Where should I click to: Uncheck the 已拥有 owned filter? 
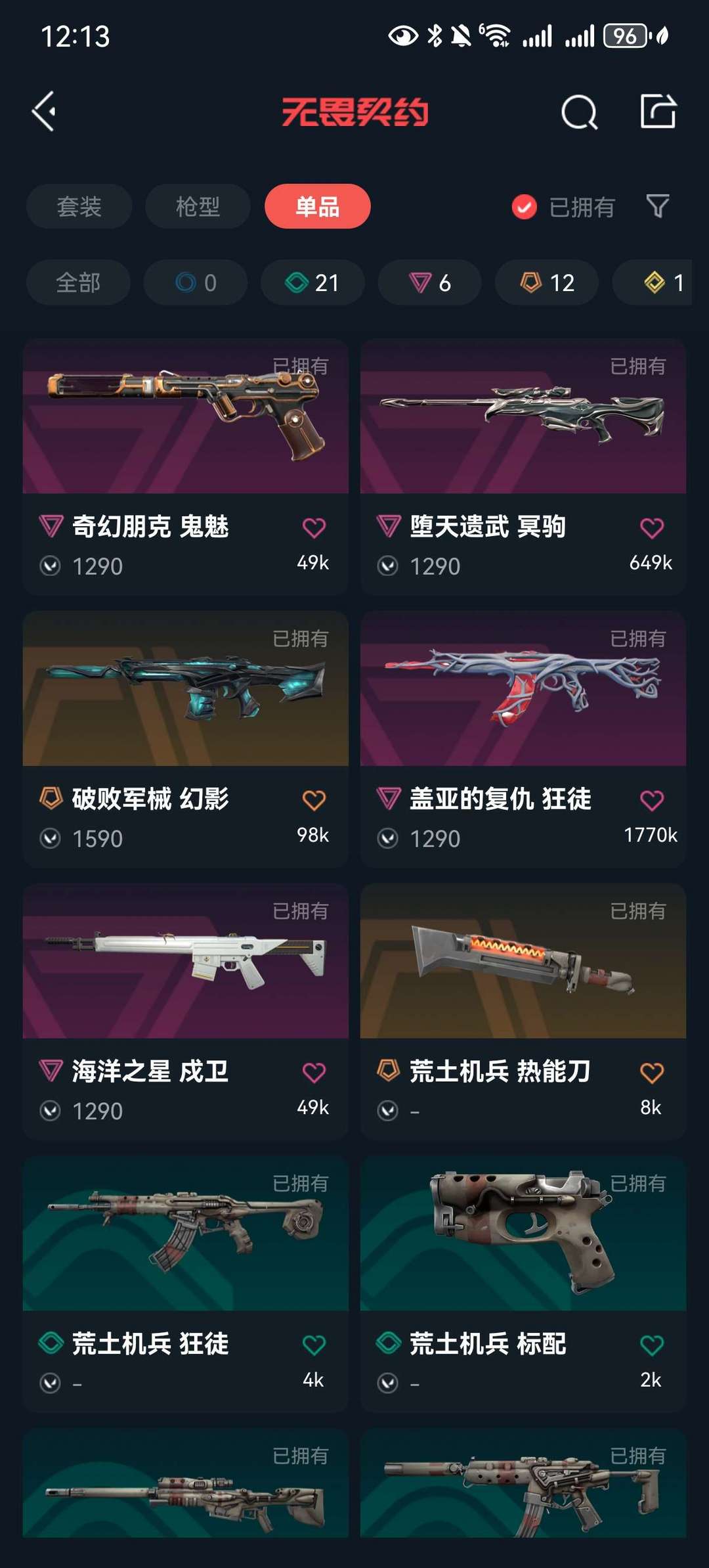click(563, 208)
